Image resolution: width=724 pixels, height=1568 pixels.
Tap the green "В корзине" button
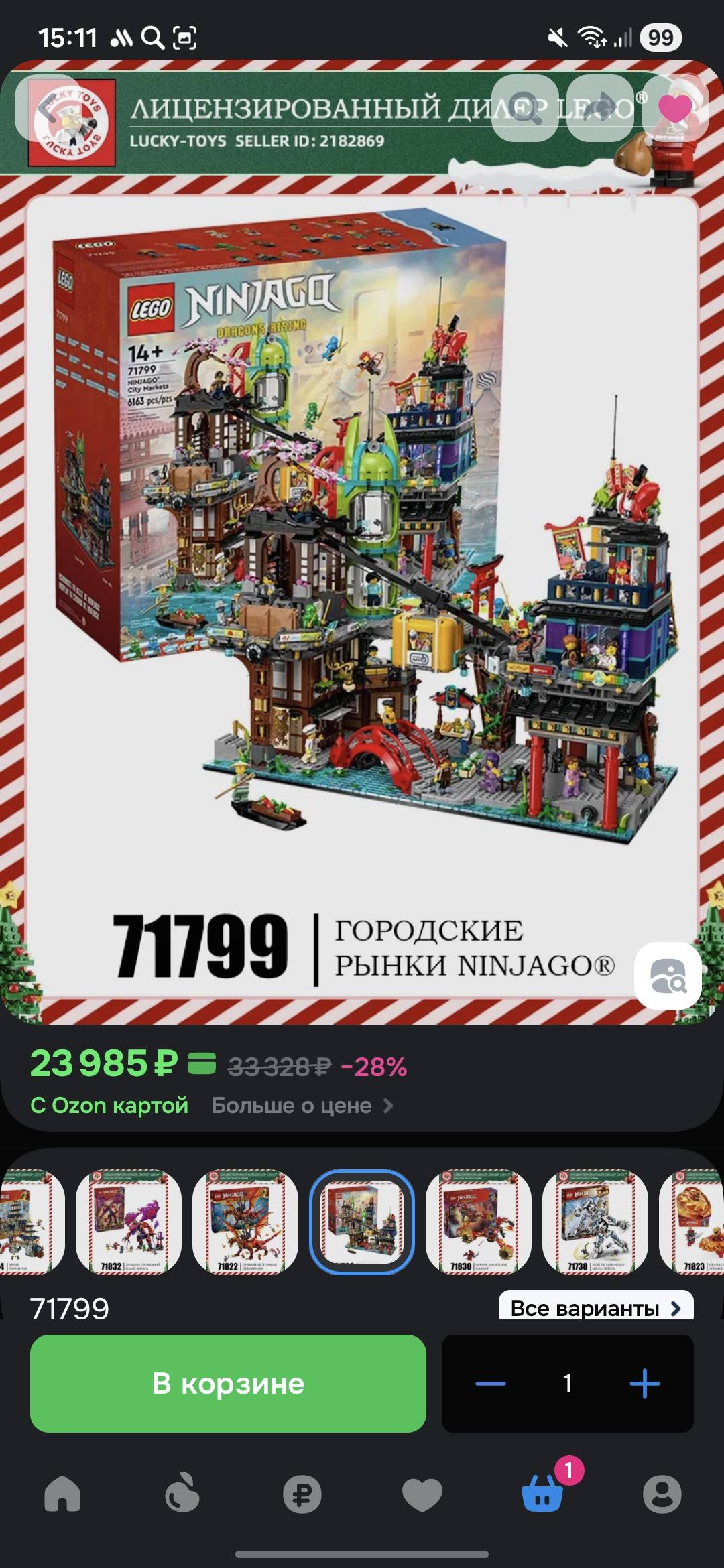pyautogui.click(x=228, y=1383)
